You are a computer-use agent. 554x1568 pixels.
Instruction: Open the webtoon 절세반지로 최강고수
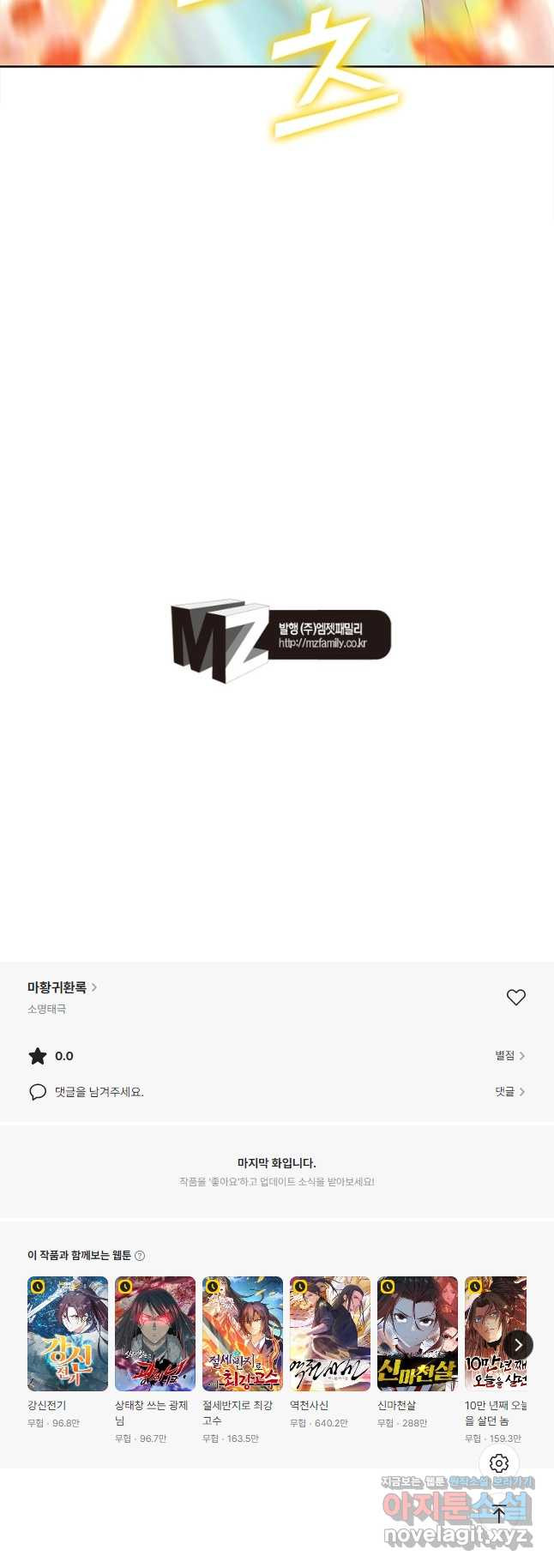[x=243, y=1334]
